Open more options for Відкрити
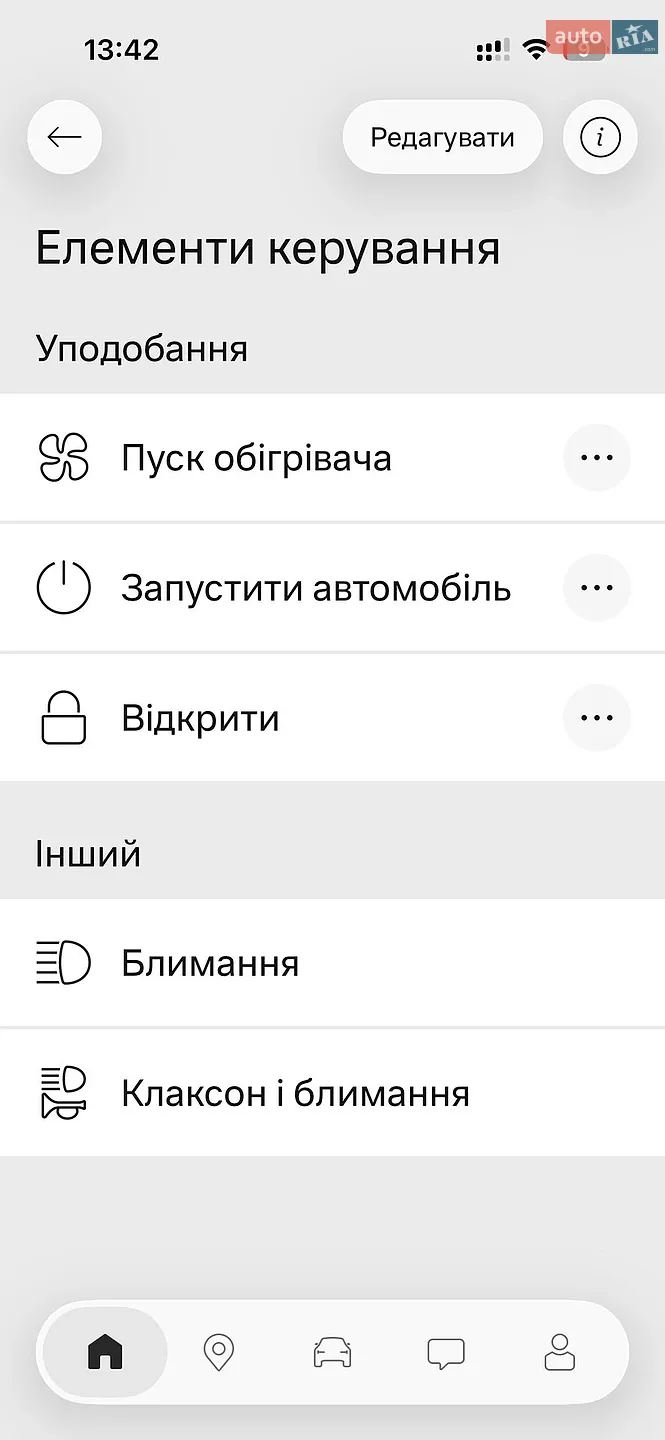The image size is (665, 1440). click(x=597, y=718)
